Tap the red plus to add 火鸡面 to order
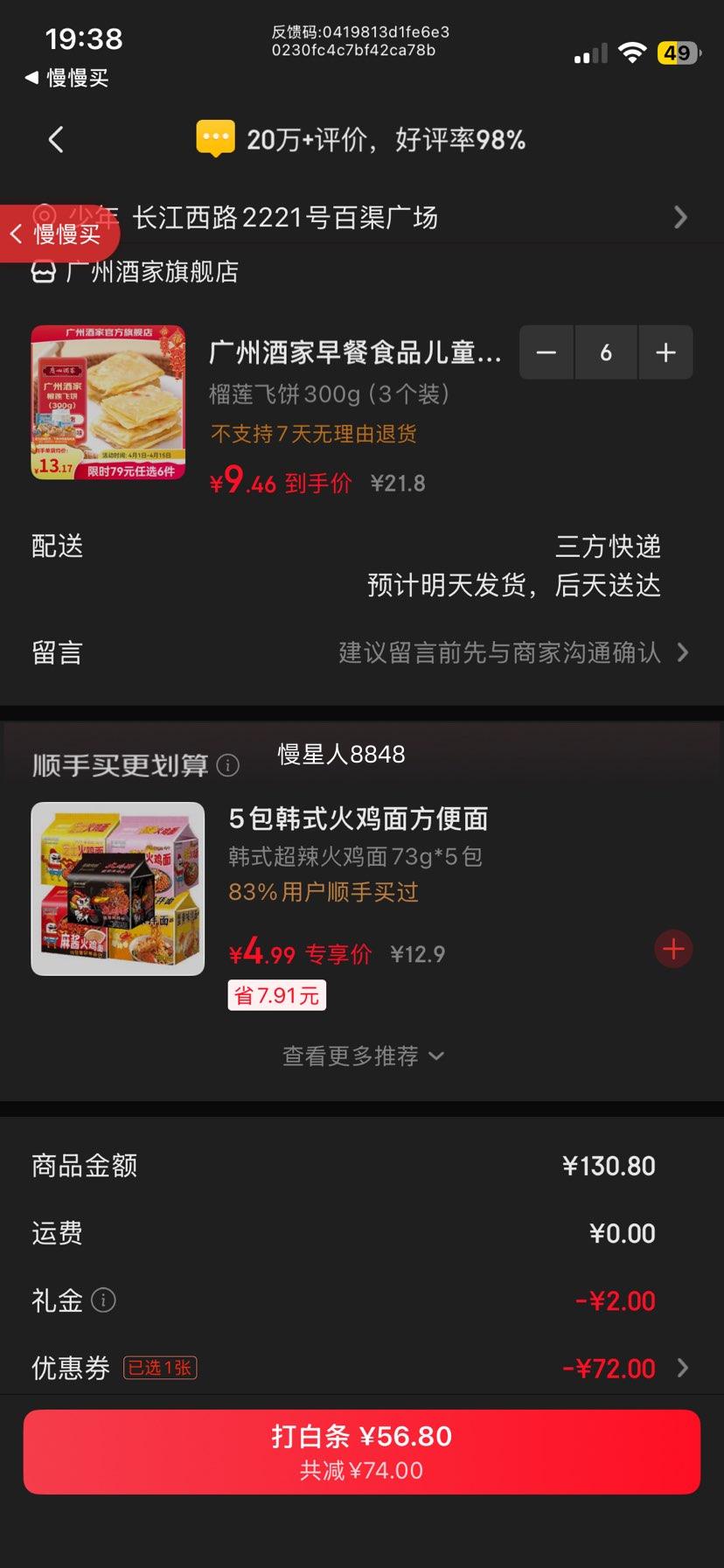Screen dimensions: 724x1568 [672, 948]
